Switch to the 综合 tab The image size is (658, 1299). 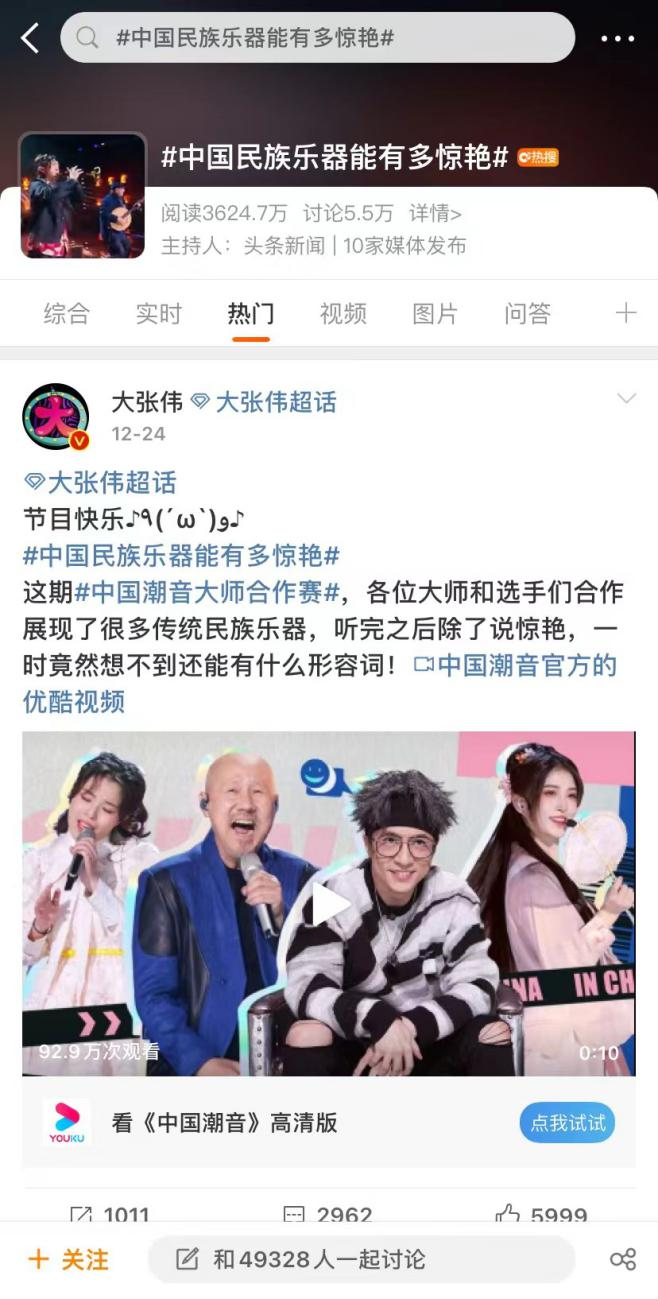[x=67, y=314]
